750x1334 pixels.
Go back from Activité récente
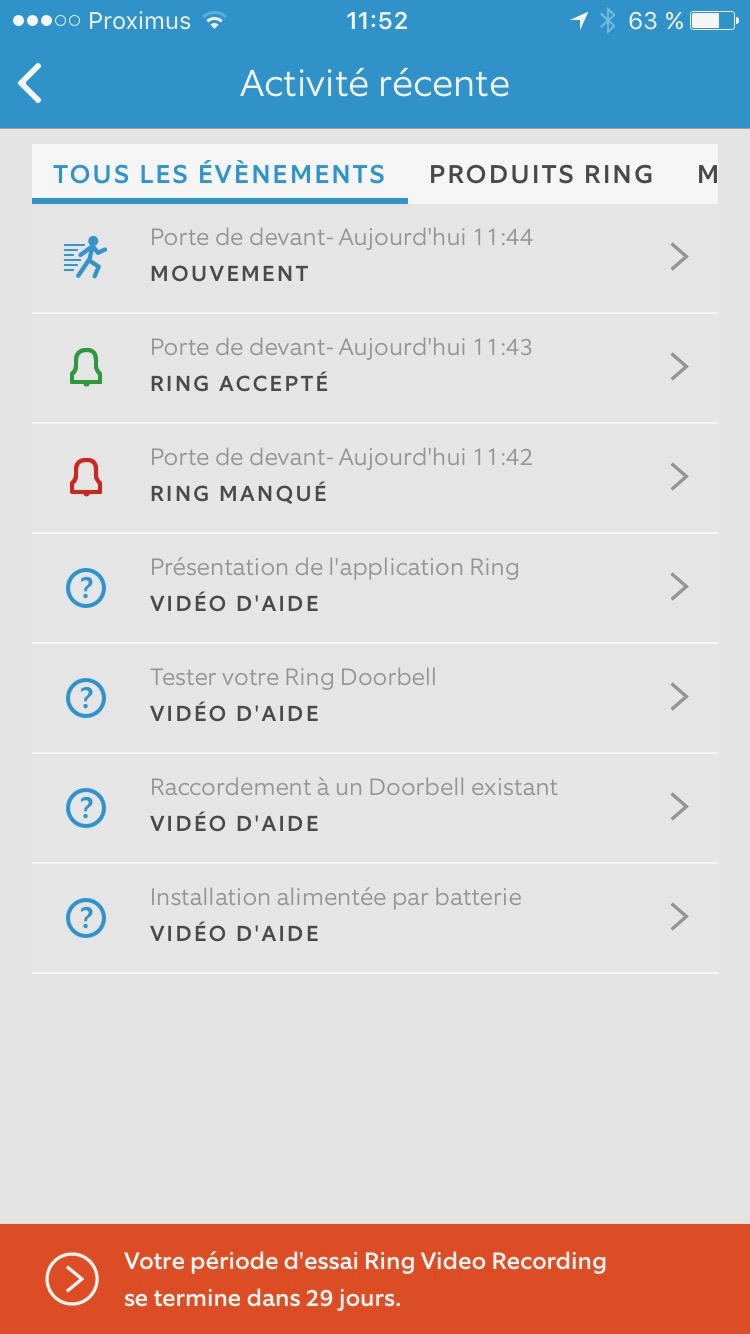[31, 84]
